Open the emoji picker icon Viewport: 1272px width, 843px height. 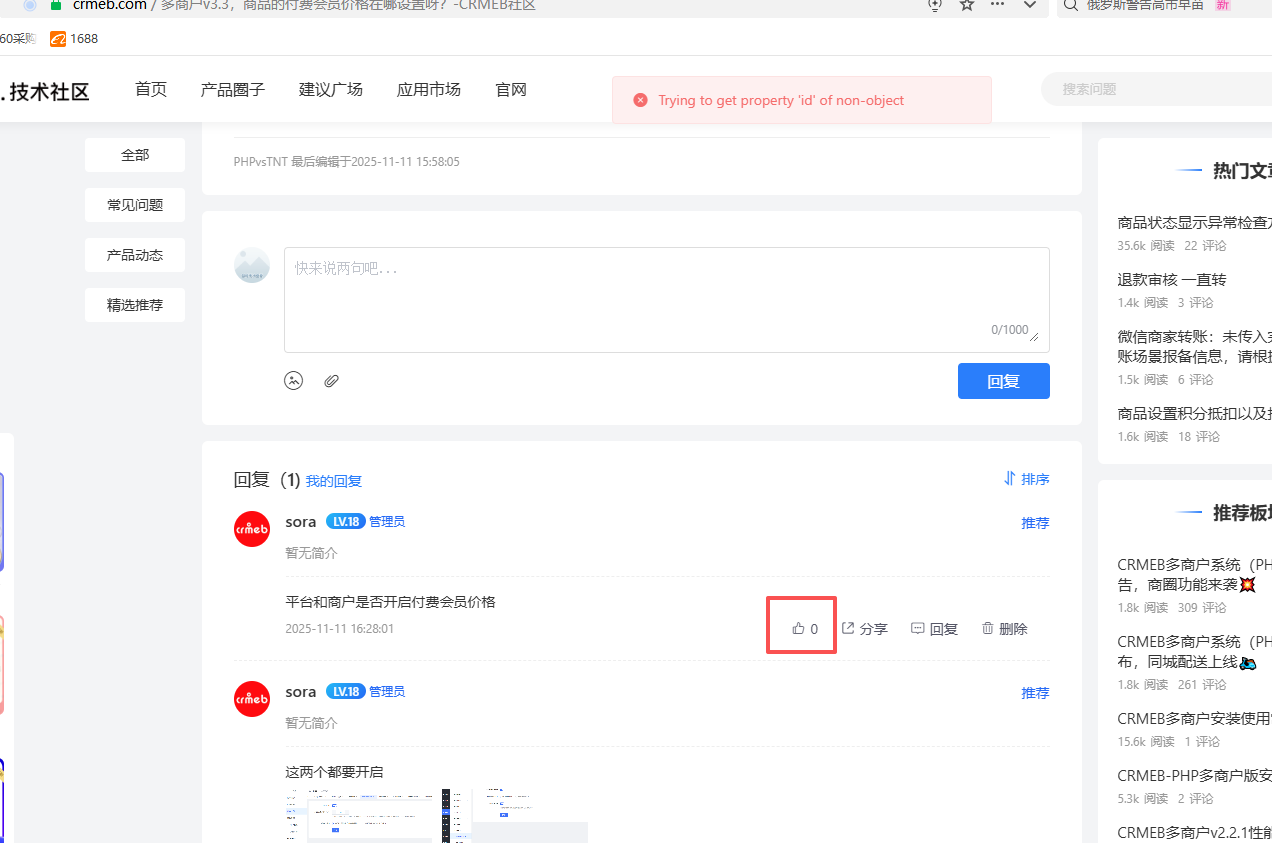tap(293, 380)
